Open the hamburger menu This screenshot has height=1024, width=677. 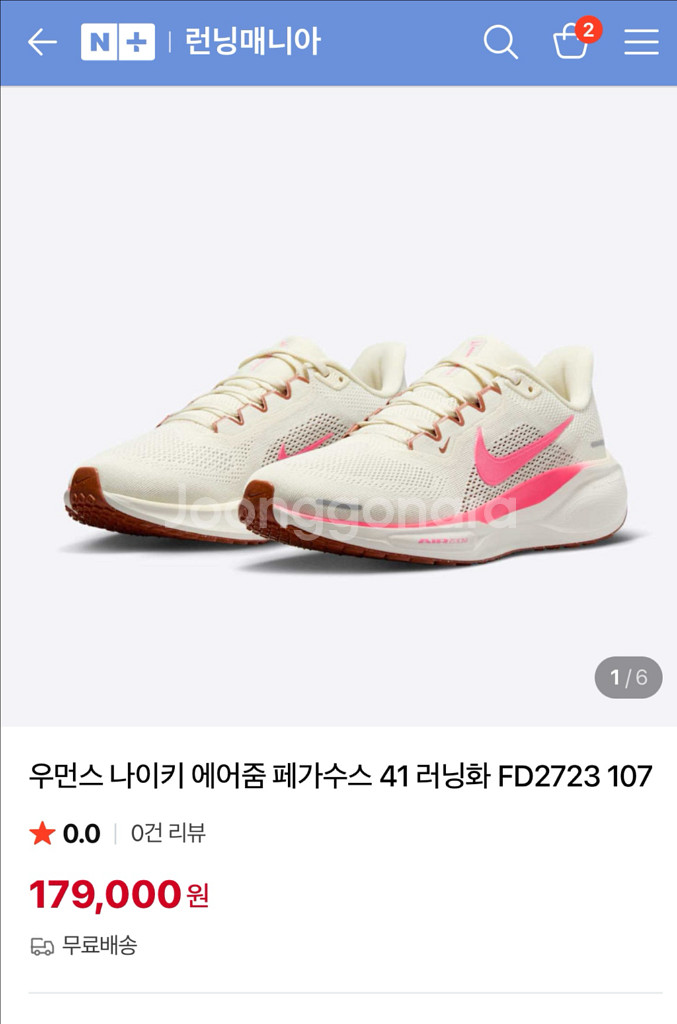[641, 42]
